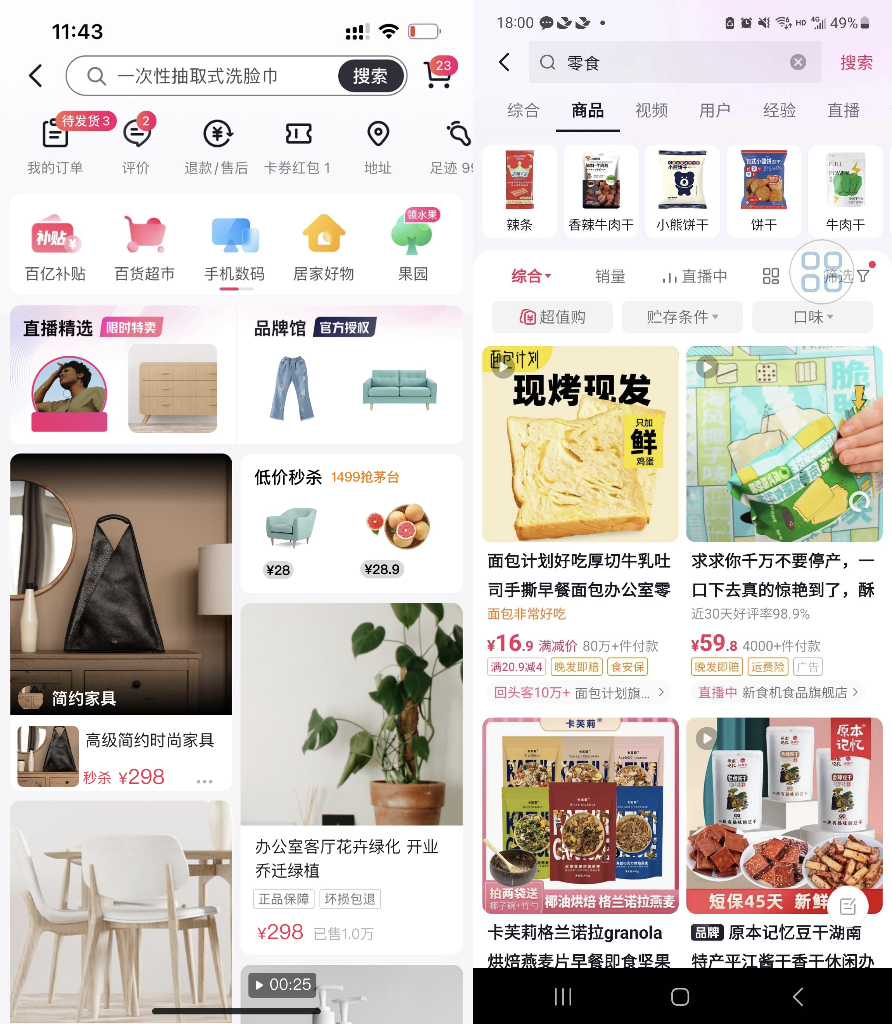Open 地址 address management
The image size is (892, 1024).
[378, 145]
